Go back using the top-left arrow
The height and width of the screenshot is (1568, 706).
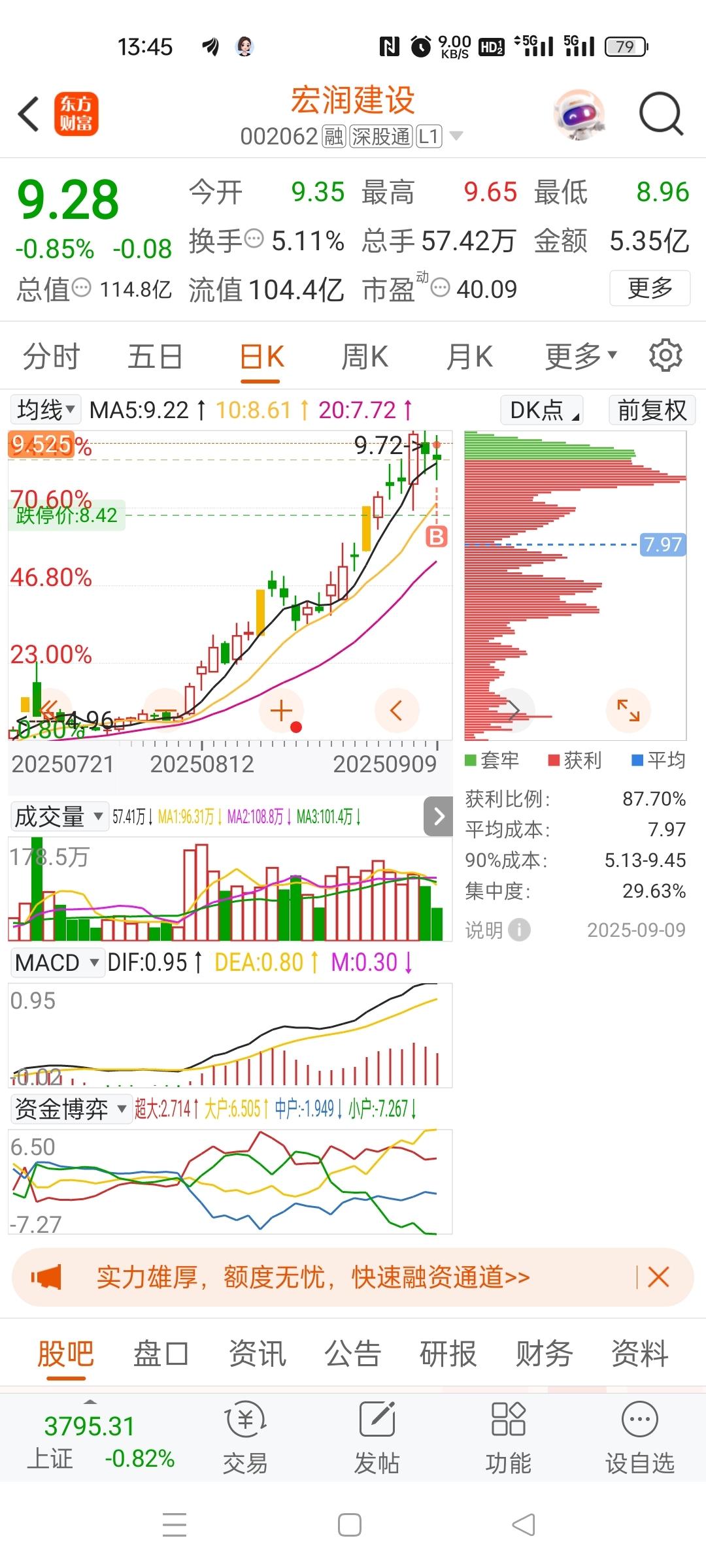coord(29,114)
